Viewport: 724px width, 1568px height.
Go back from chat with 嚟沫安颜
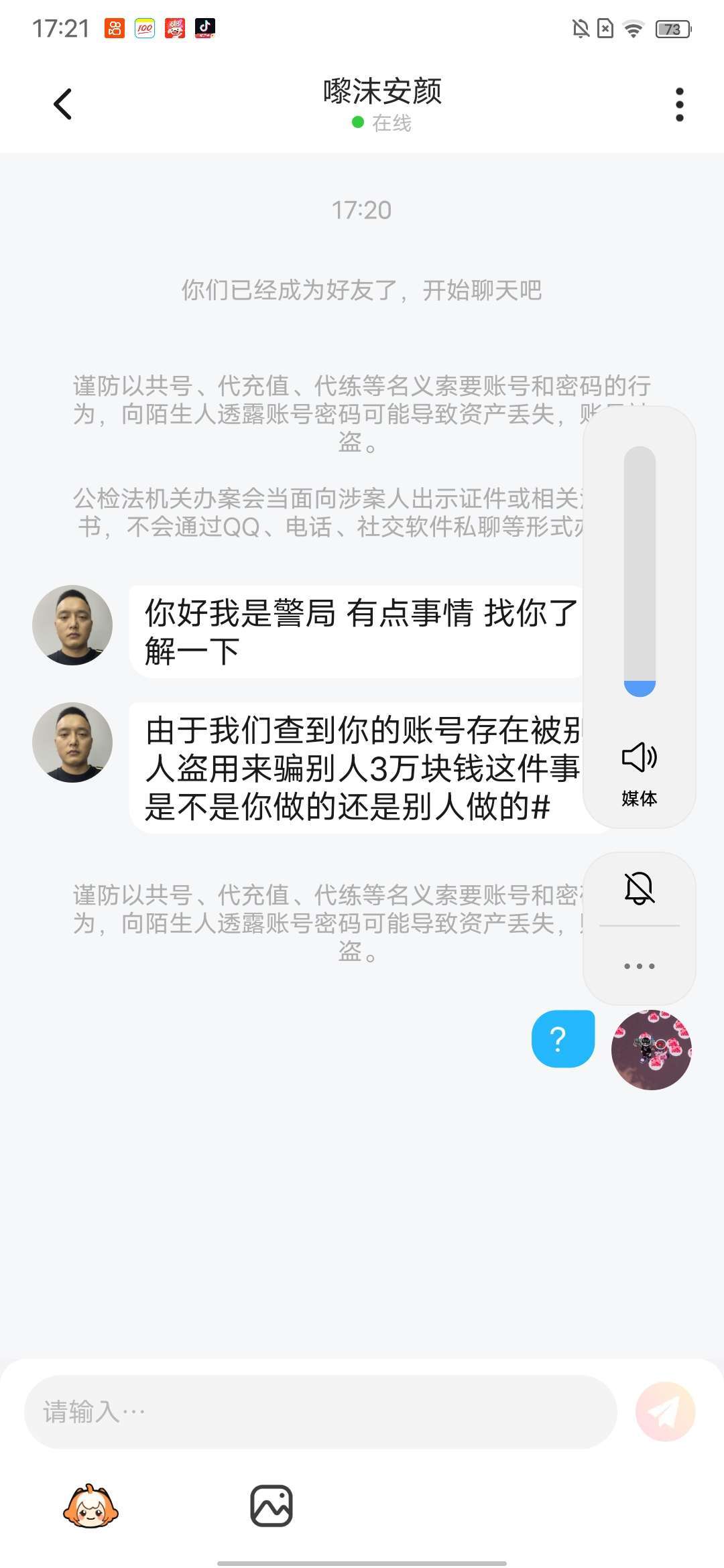[x=62, y=105]
